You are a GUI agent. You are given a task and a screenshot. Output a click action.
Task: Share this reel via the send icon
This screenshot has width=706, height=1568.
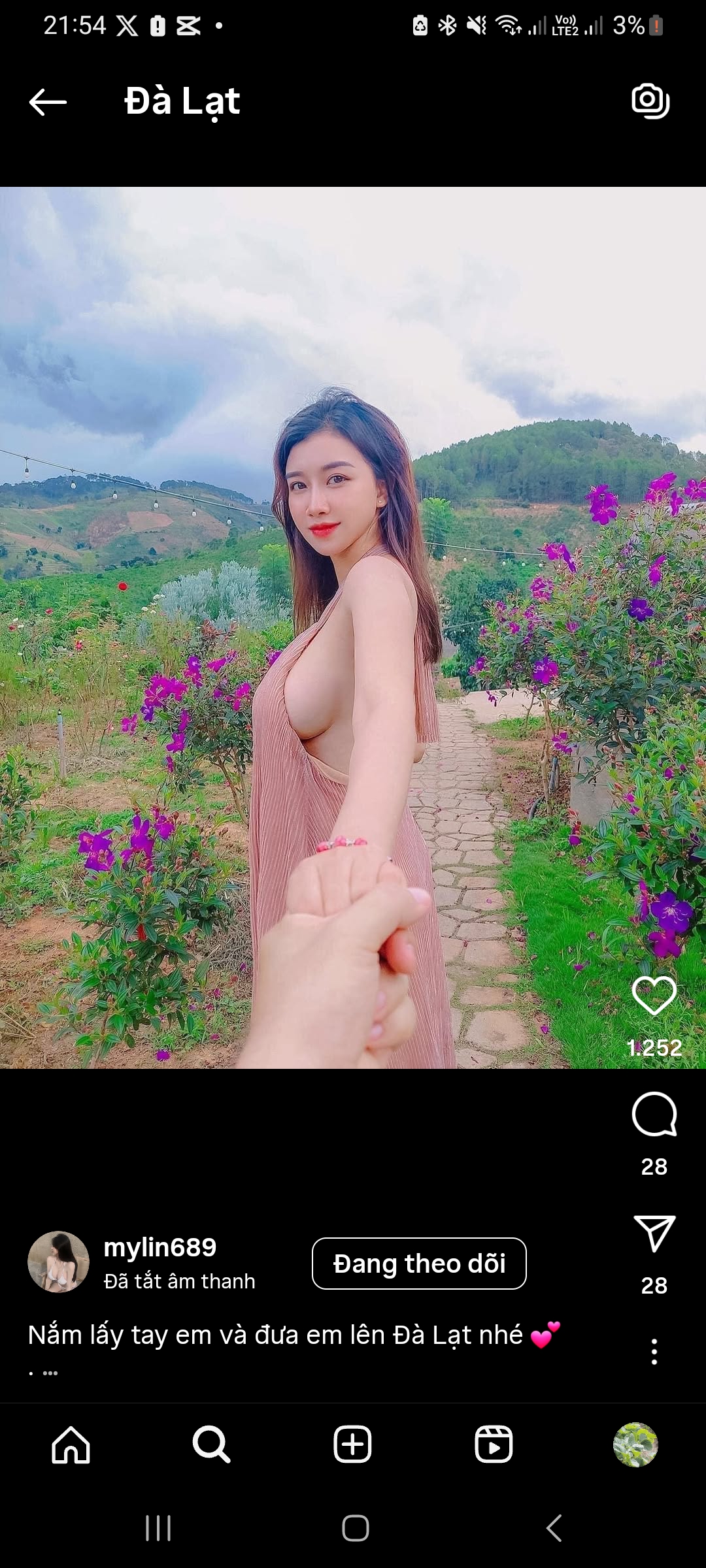654,1233
